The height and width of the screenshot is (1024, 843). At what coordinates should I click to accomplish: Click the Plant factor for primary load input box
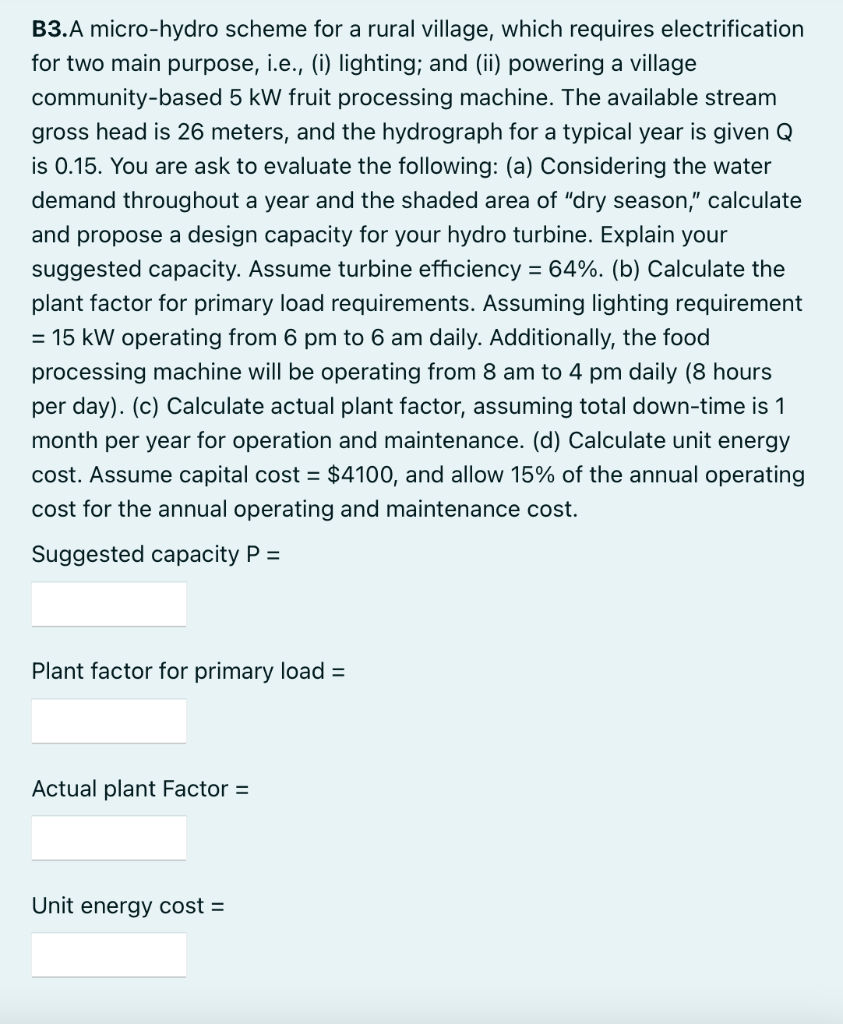point(108,720)
